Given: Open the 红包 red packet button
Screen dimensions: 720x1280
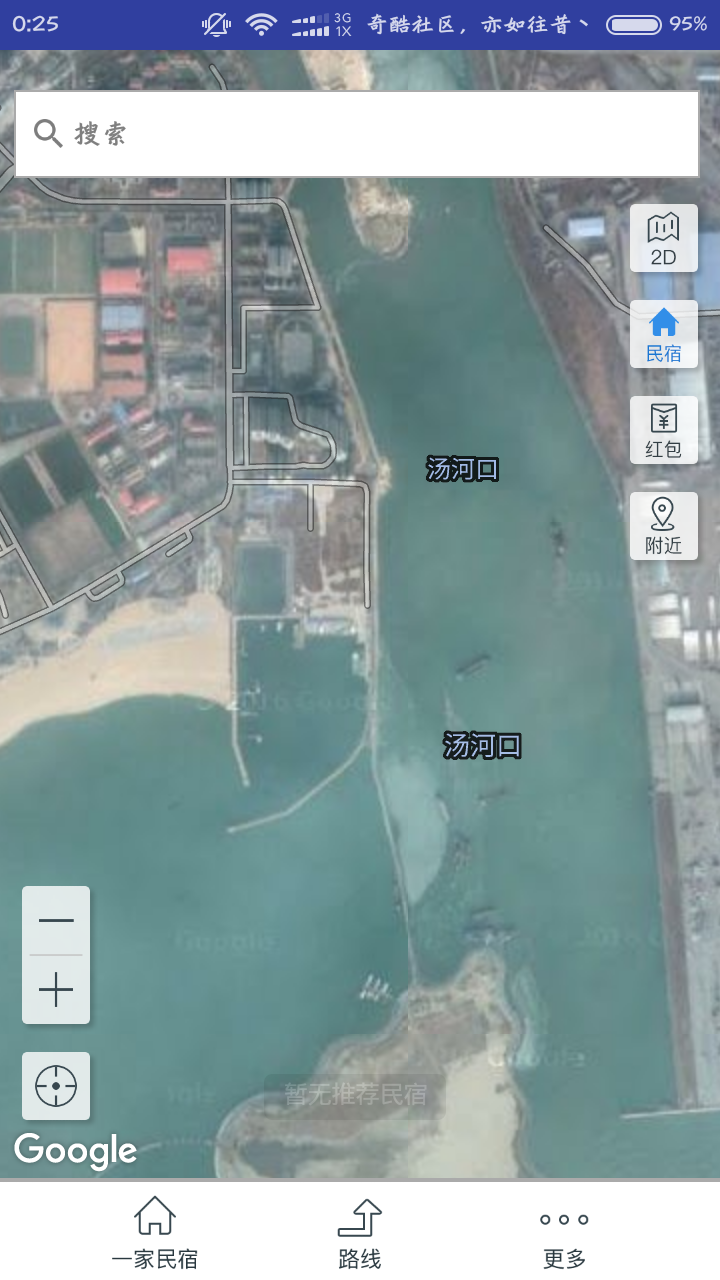Looking at the screenshot, I should click(x=664, y=431).
